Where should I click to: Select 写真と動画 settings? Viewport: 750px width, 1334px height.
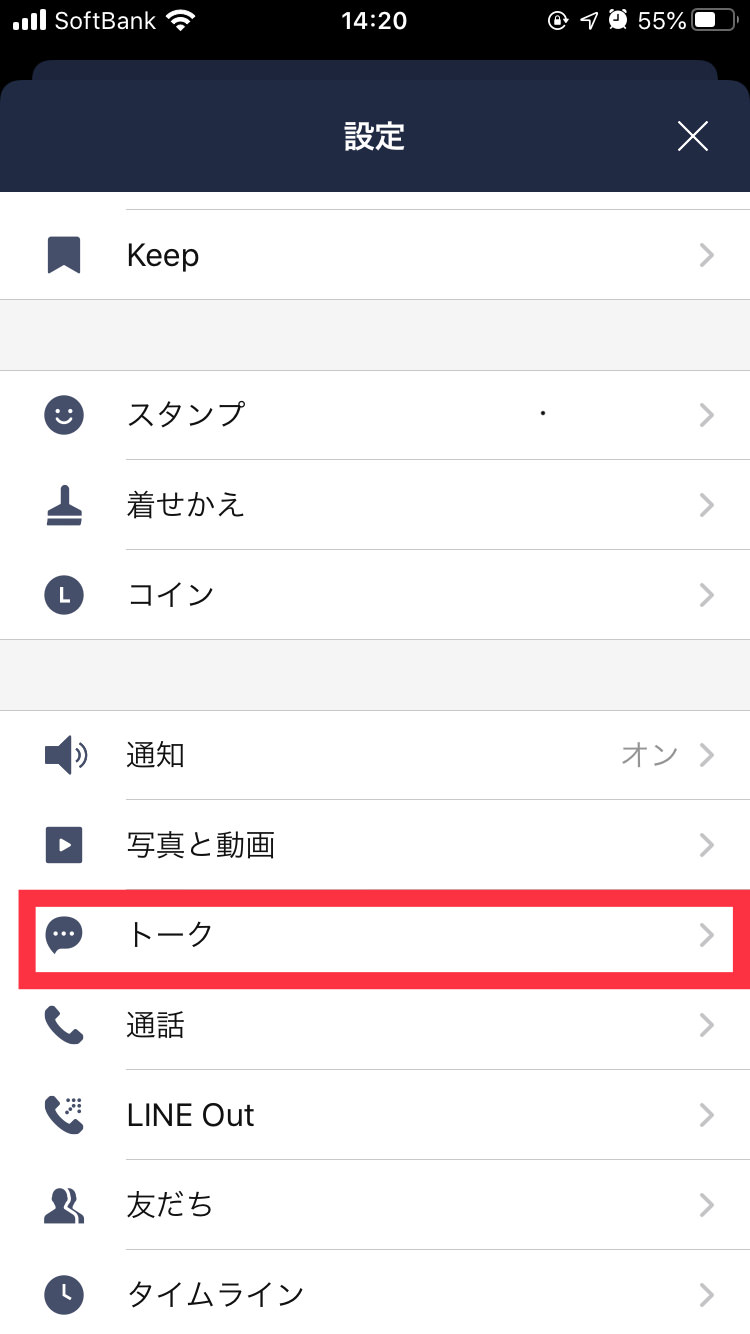pyautogui.click(x=375, y=845)
